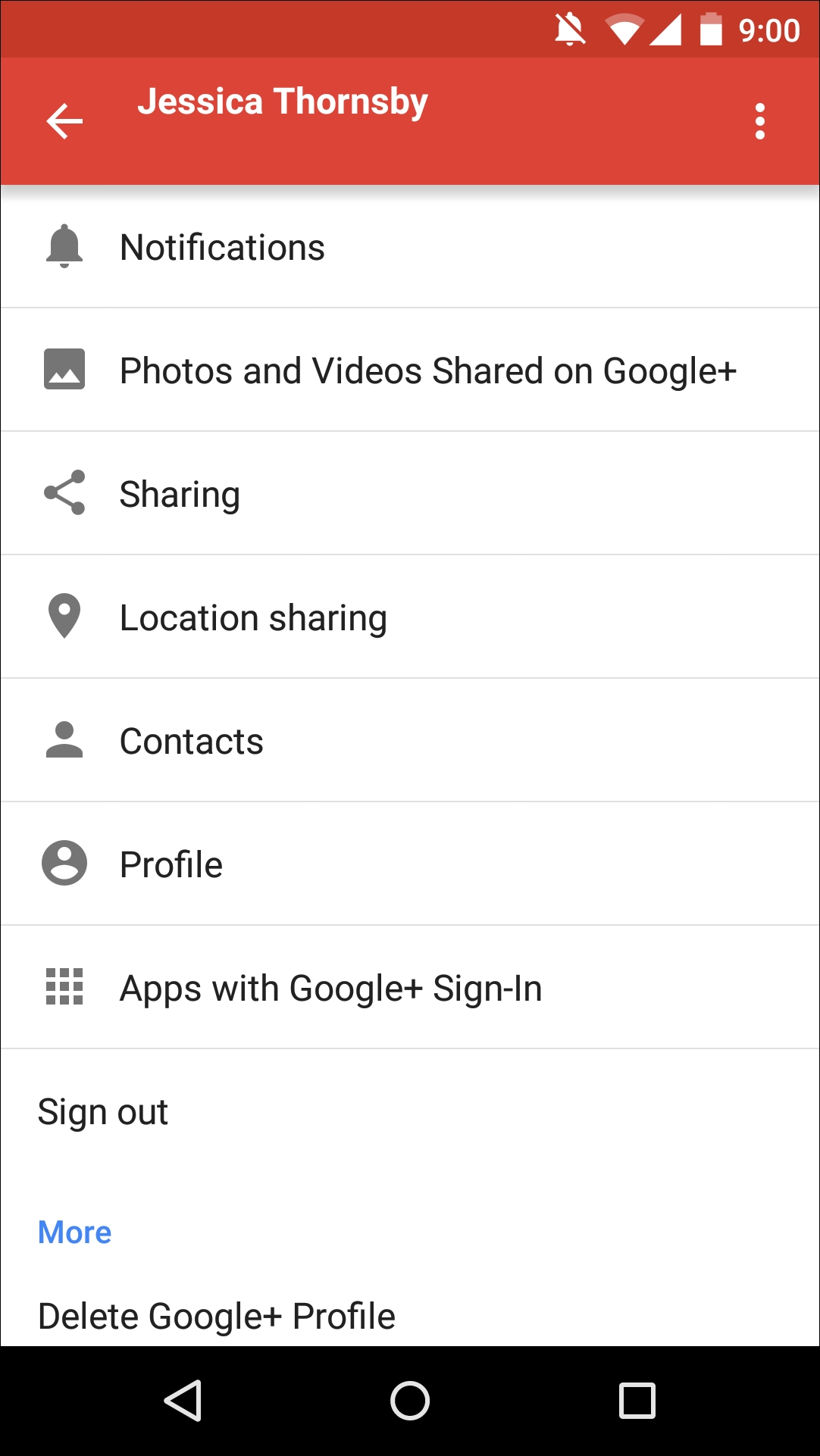Go back using the top-left arrow

(64, 121)
